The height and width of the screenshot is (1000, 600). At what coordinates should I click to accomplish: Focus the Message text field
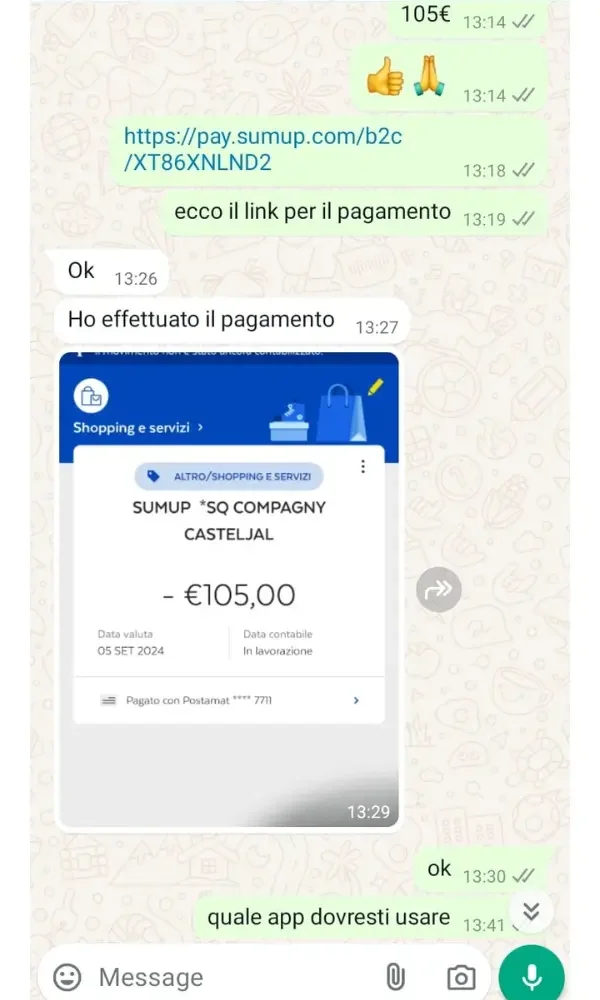(x=230, y=976)
